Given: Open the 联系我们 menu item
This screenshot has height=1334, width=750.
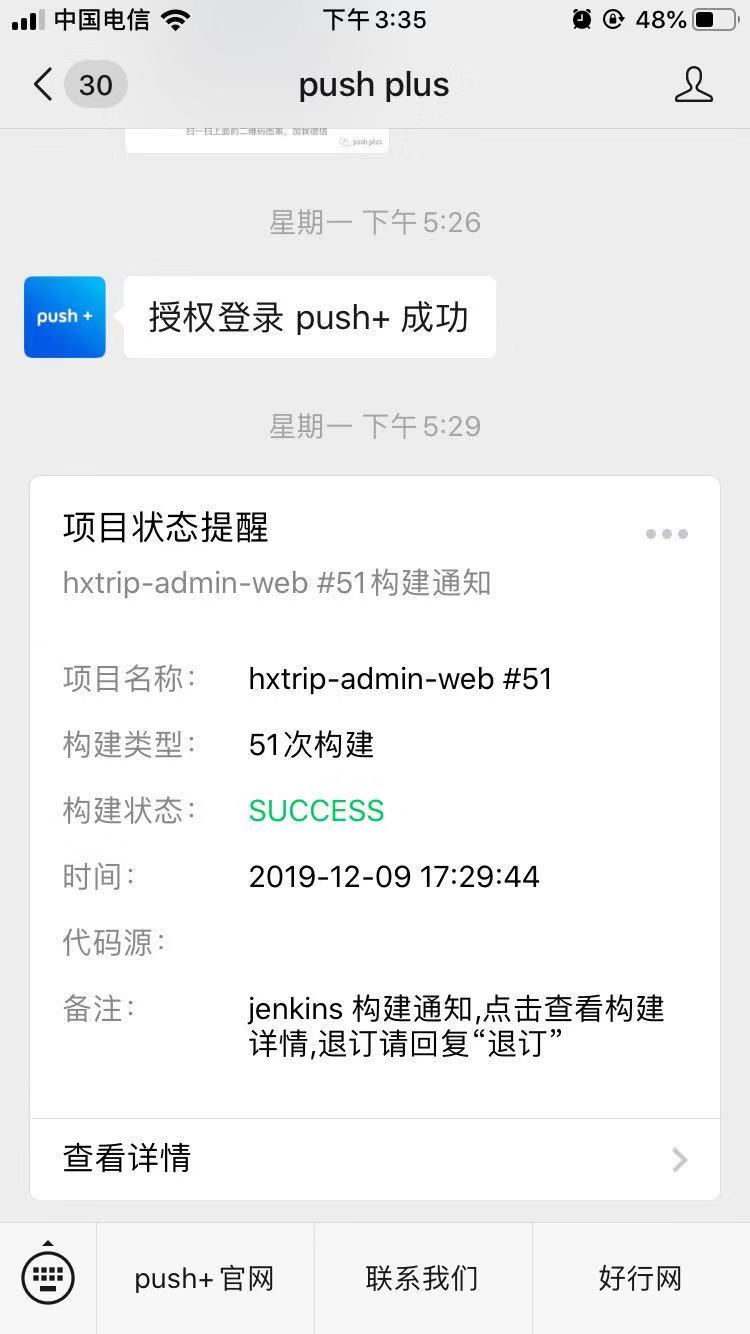Looking at the screenshot, I should click(x=423, y=1278).
